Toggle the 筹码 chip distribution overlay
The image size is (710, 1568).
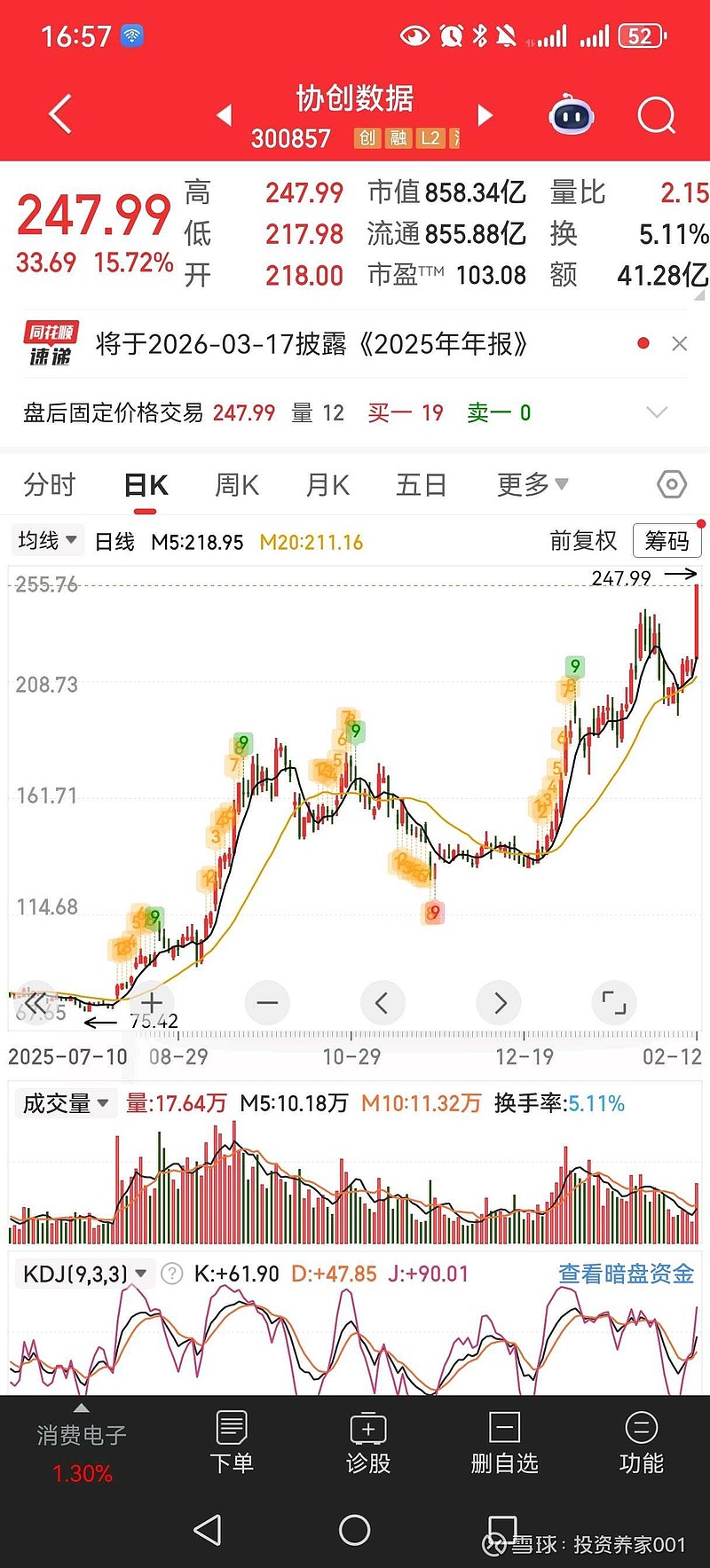pos(667,541)
